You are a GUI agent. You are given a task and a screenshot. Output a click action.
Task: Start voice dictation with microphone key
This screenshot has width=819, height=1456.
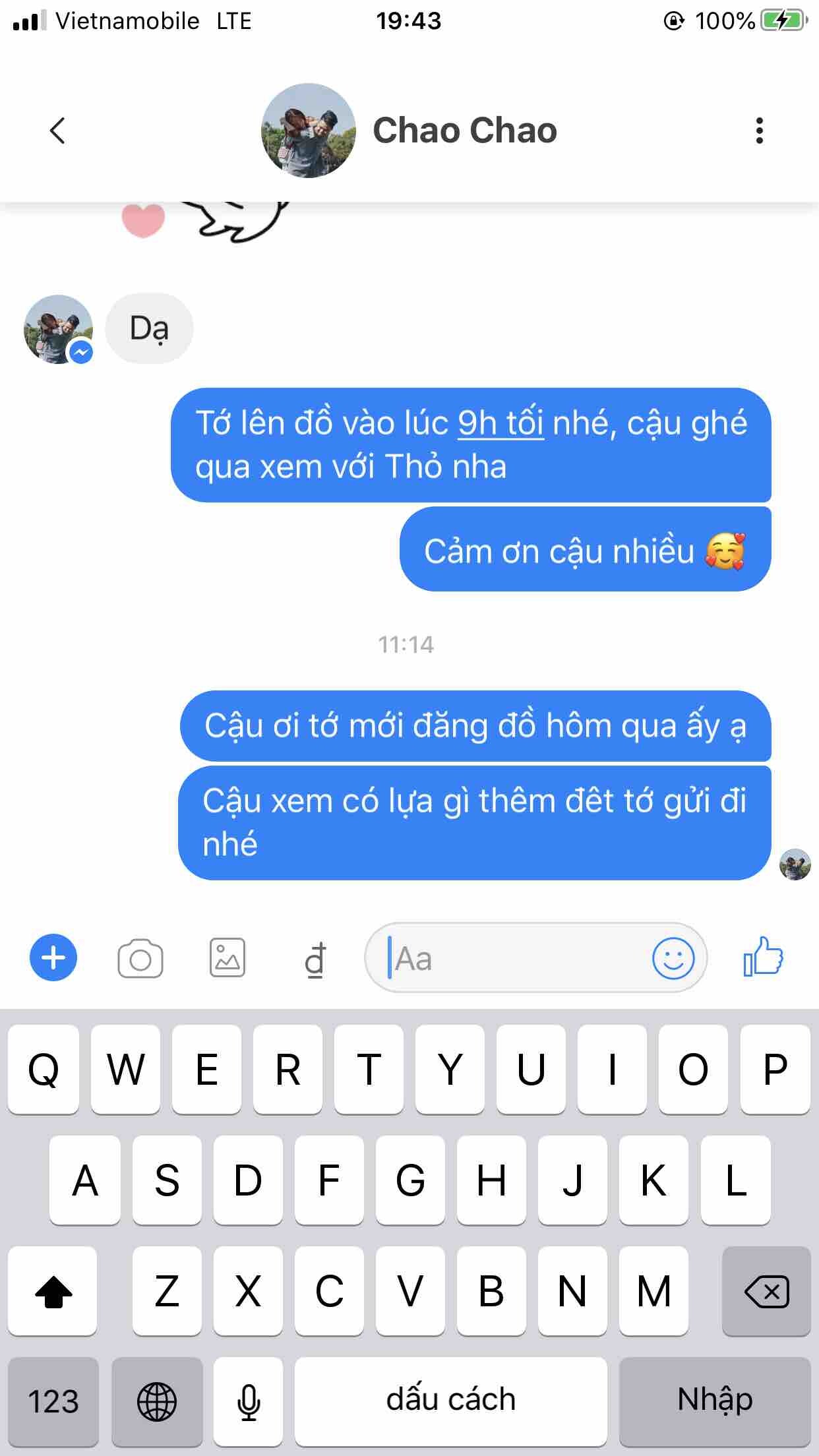249,1401
